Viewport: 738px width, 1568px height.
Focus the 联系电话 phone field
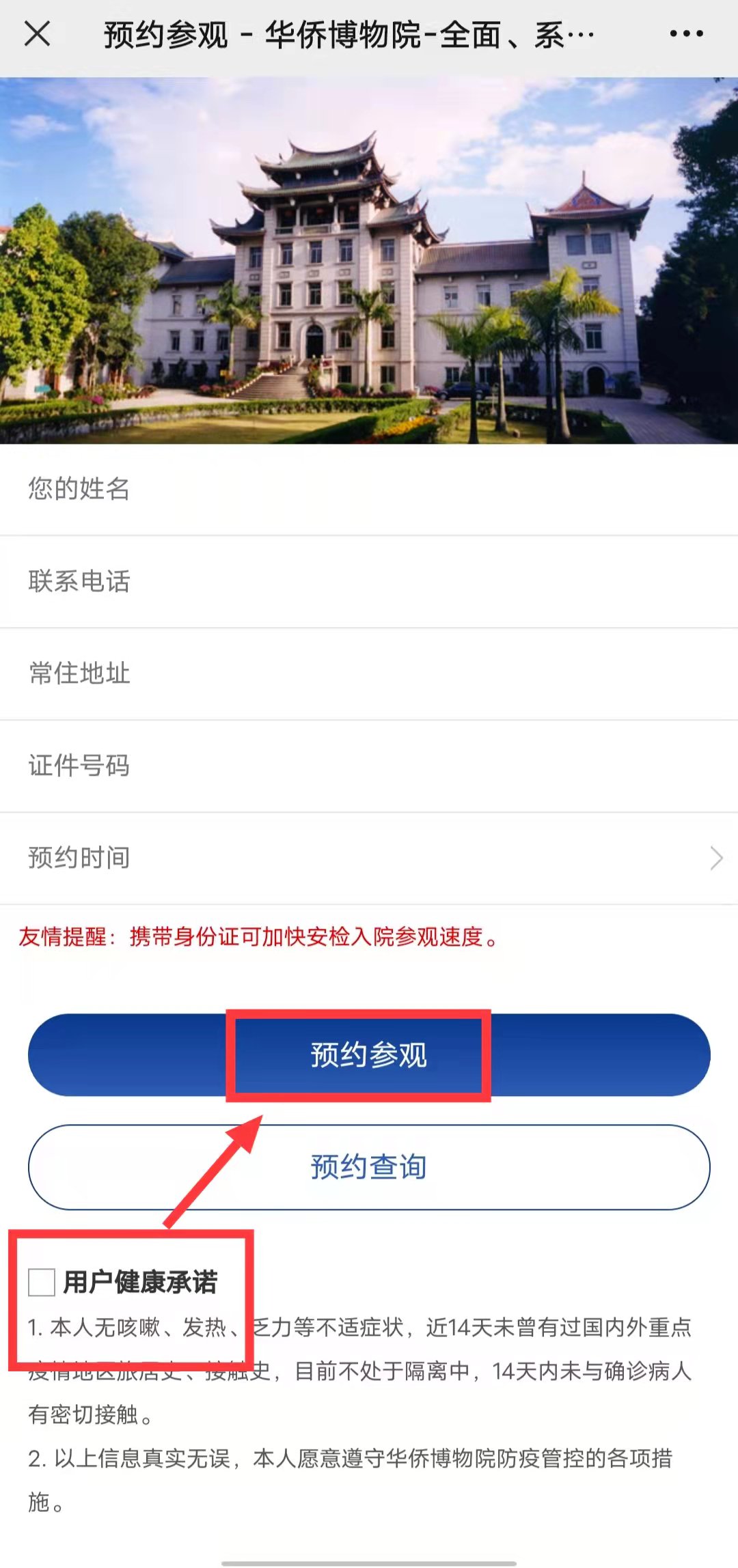369,582
